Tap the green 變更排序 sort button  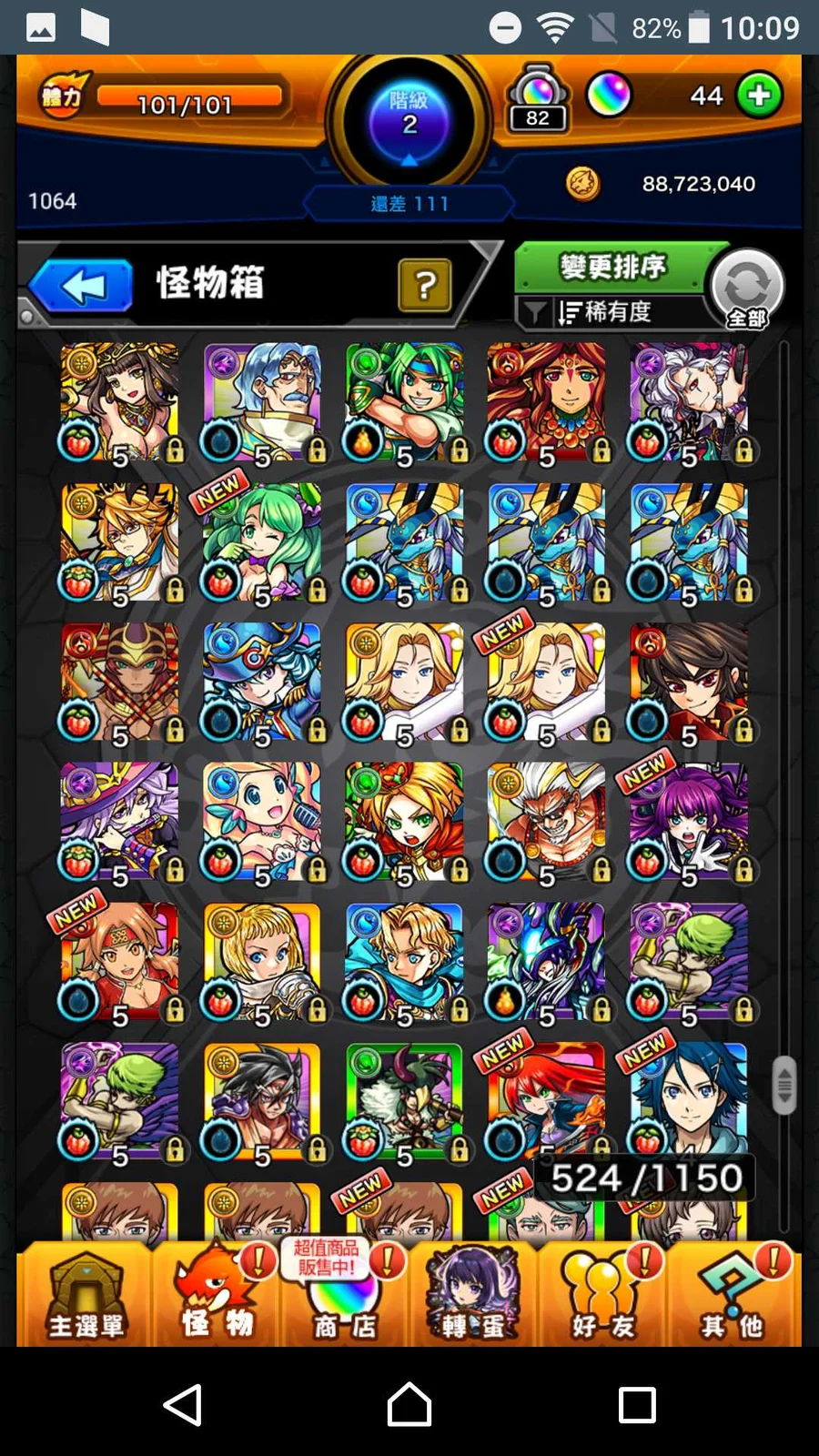(x=613, y=267)
